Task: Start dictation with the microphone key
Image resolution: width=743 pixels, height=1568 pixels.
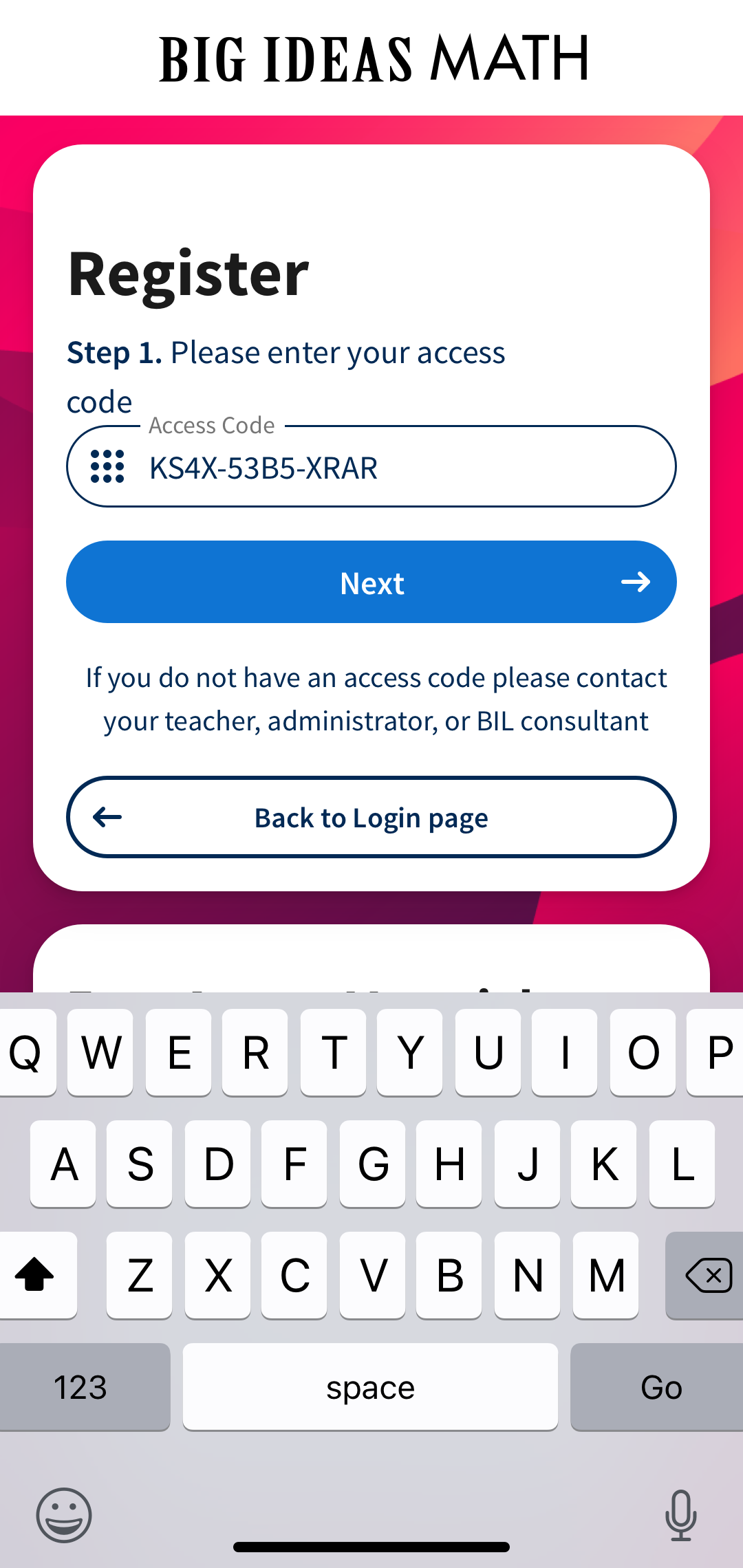Action: [x=680, y=1515]
